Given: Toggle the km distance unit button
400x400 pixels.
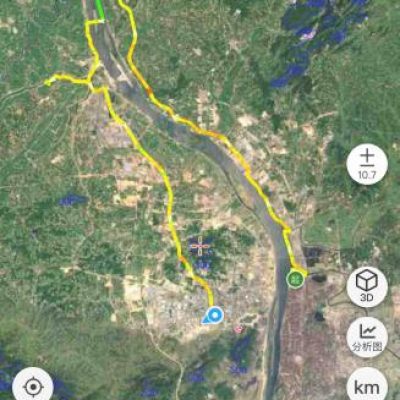Looking at the screenshot, I should (367, 385).
